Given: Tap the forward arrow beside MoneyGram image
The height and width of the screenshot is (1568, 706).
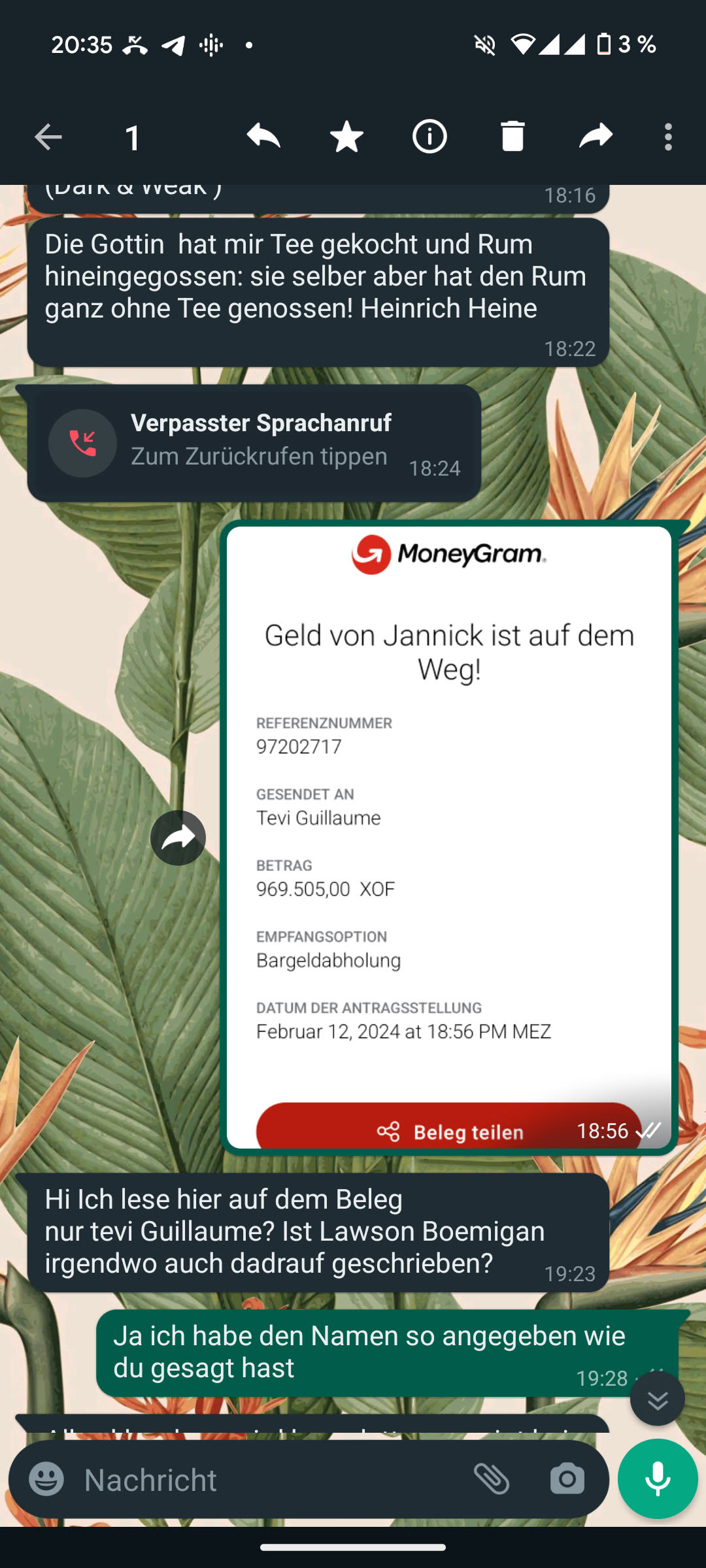Looking at the screenshot, I should click(178, 838).
